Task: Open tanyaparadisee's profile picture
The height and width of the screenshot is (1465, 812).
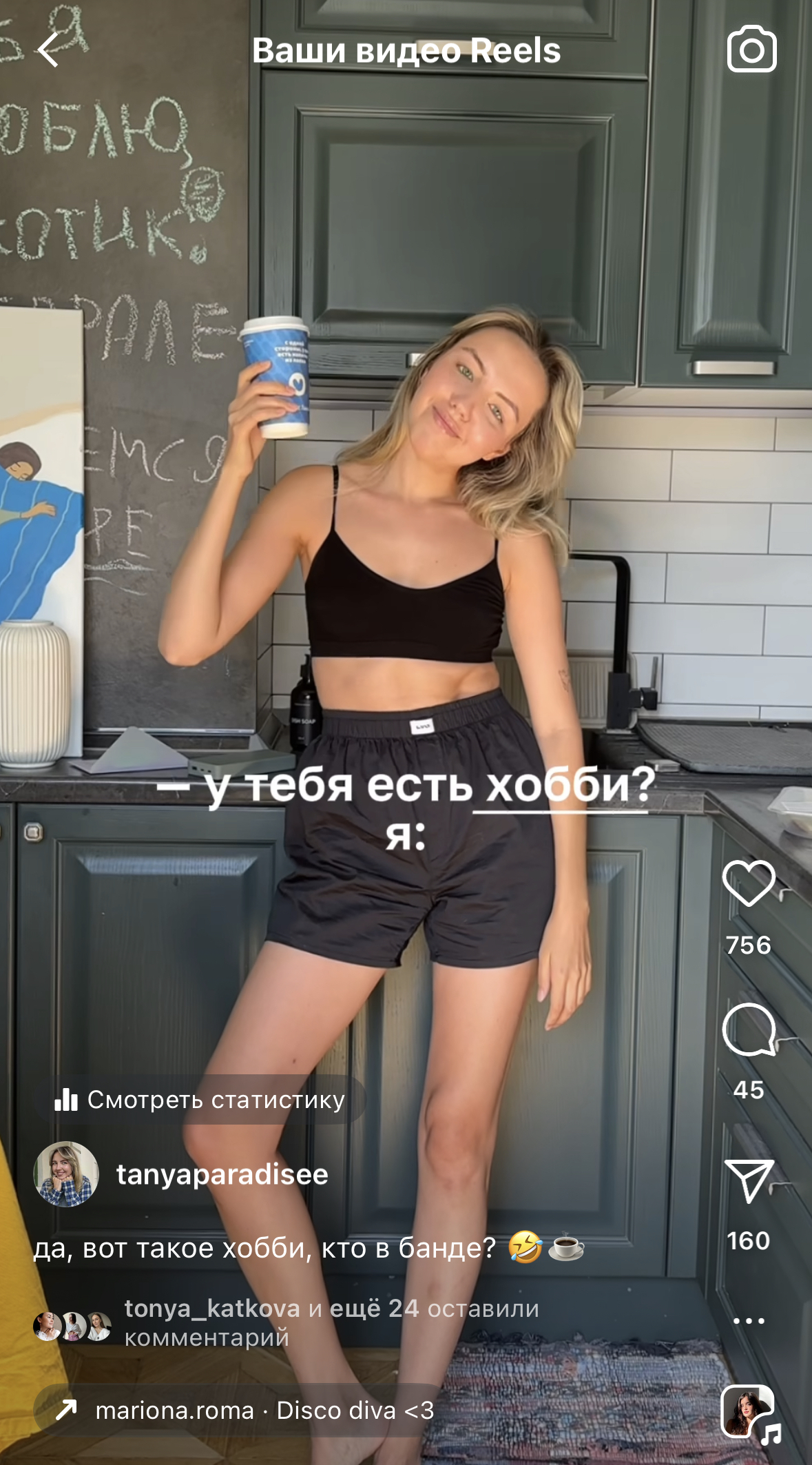Action: click(x=66, y=1174)
